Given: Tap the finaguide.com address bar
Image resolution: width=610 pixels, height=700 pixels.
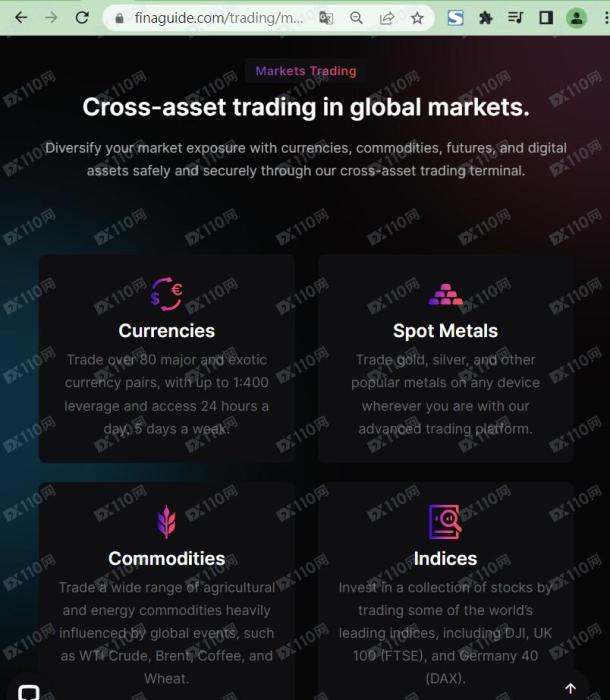Looking at the screenshot, I should (218, 18).
